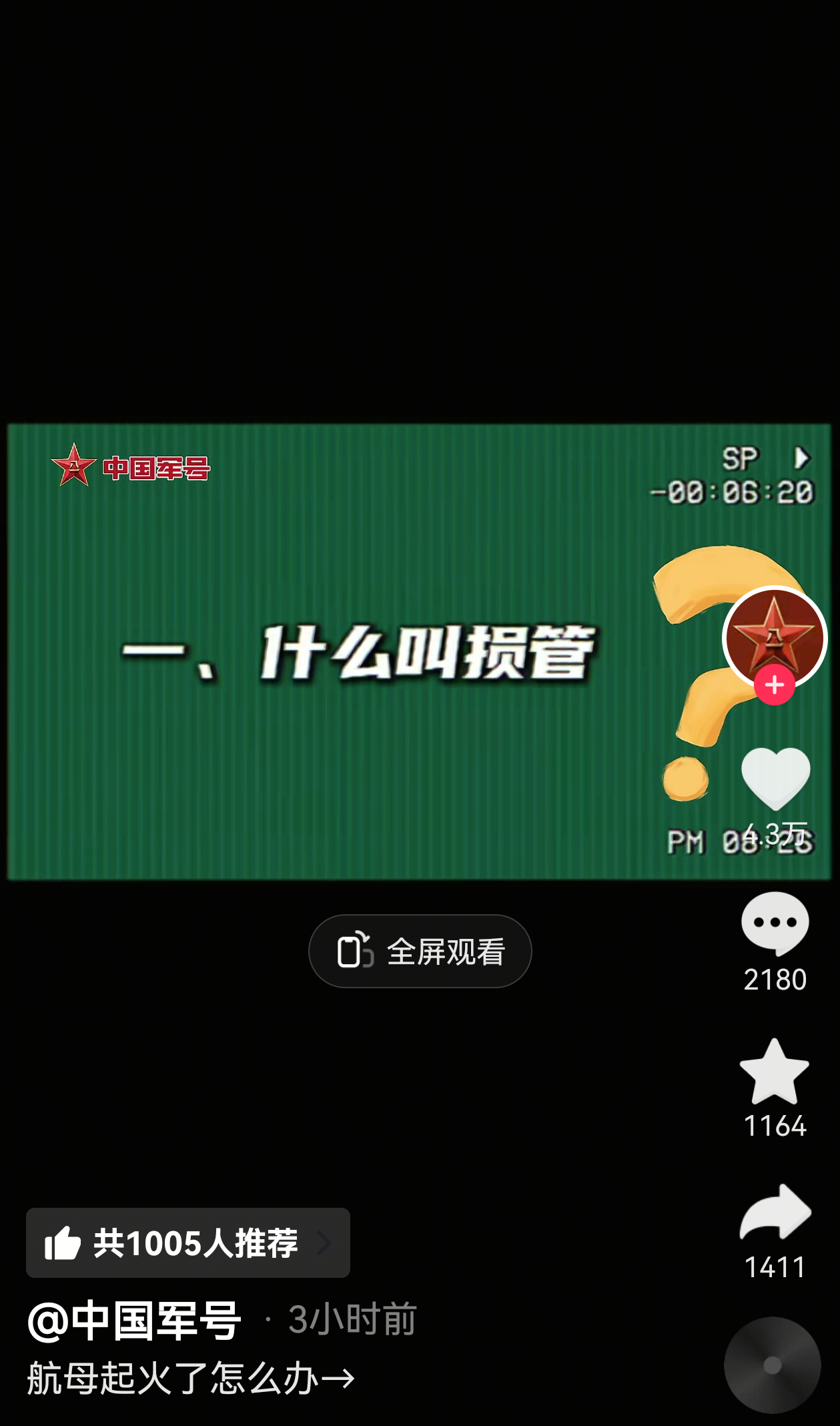Click the thumbs-up icon in recommendation badge
The width and height of the screenshot is (840, 1426).
pos(63,1242)
